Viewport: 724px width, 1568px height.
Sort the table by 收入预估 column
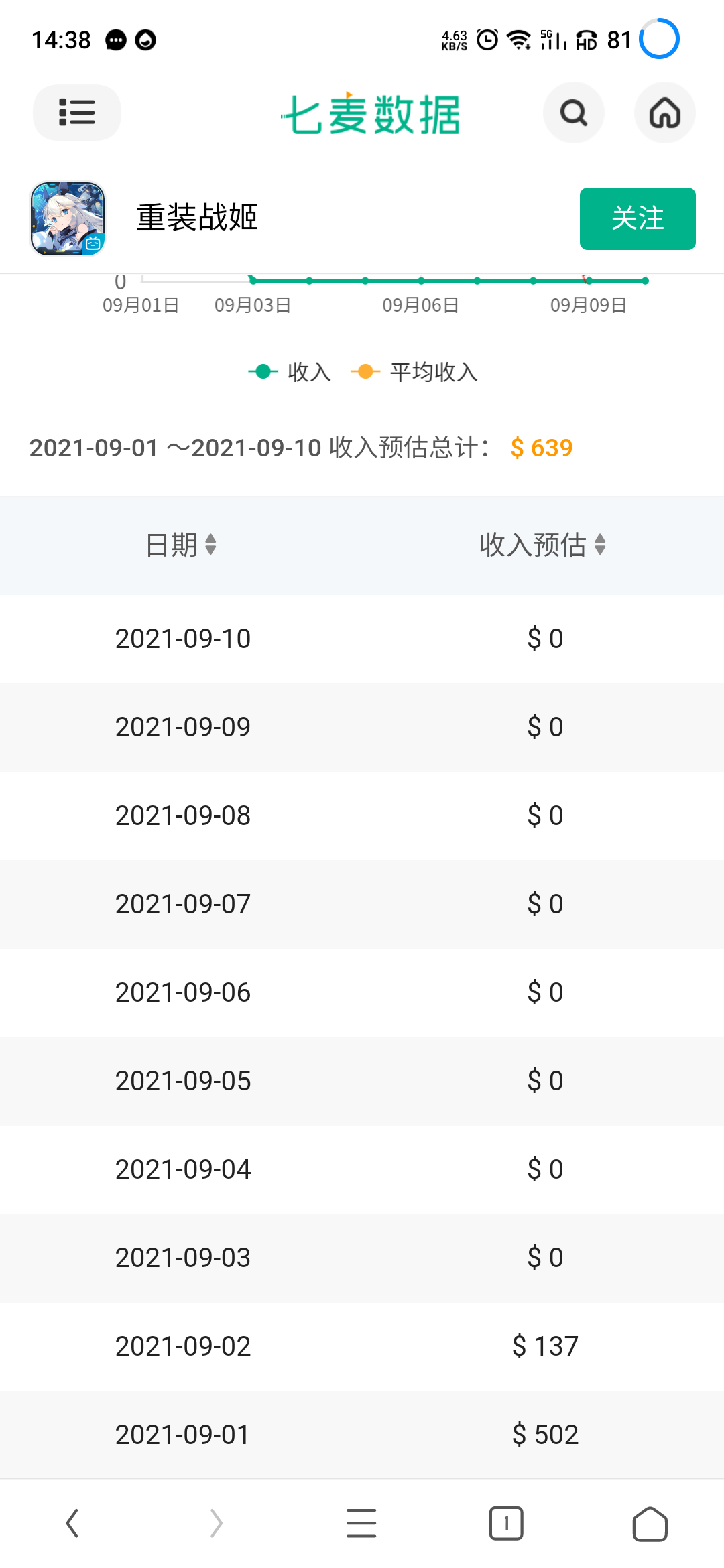[x=543, y=545]
